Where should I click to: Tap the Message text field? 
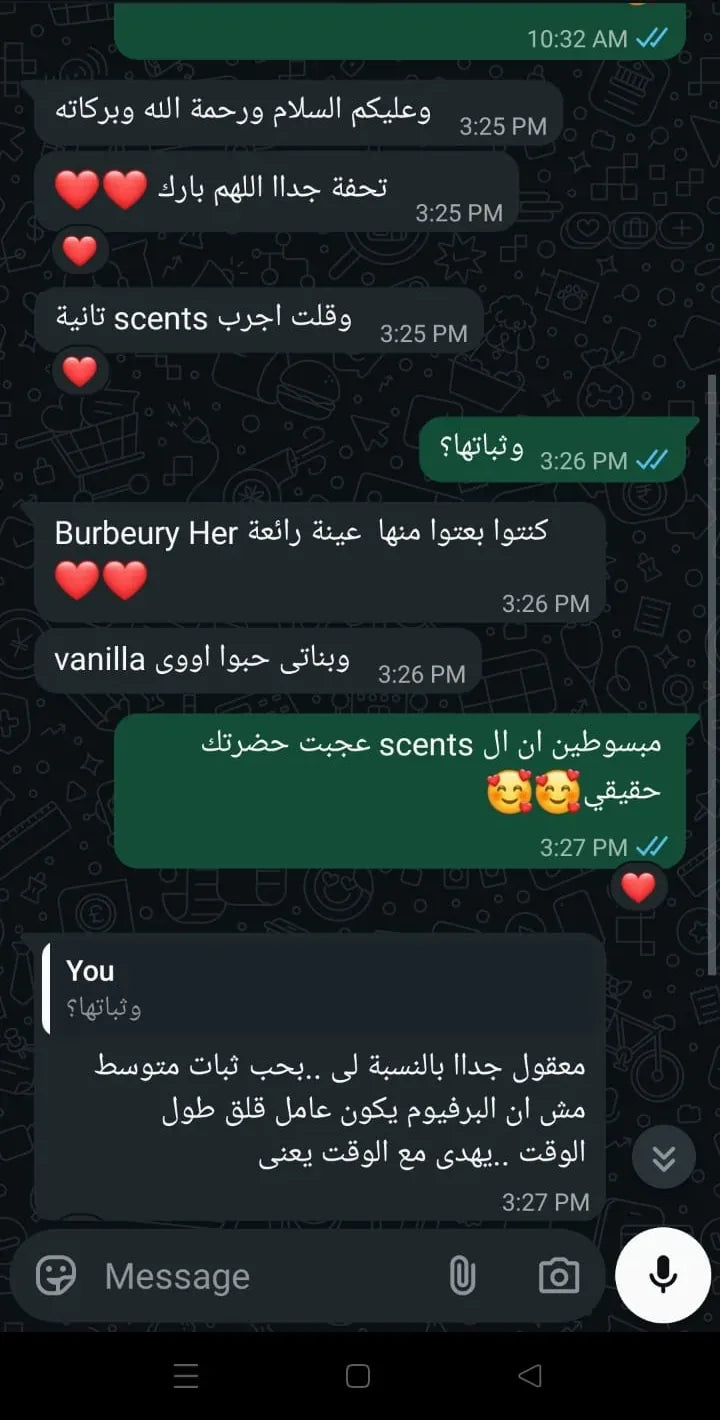pos(265,1276)
